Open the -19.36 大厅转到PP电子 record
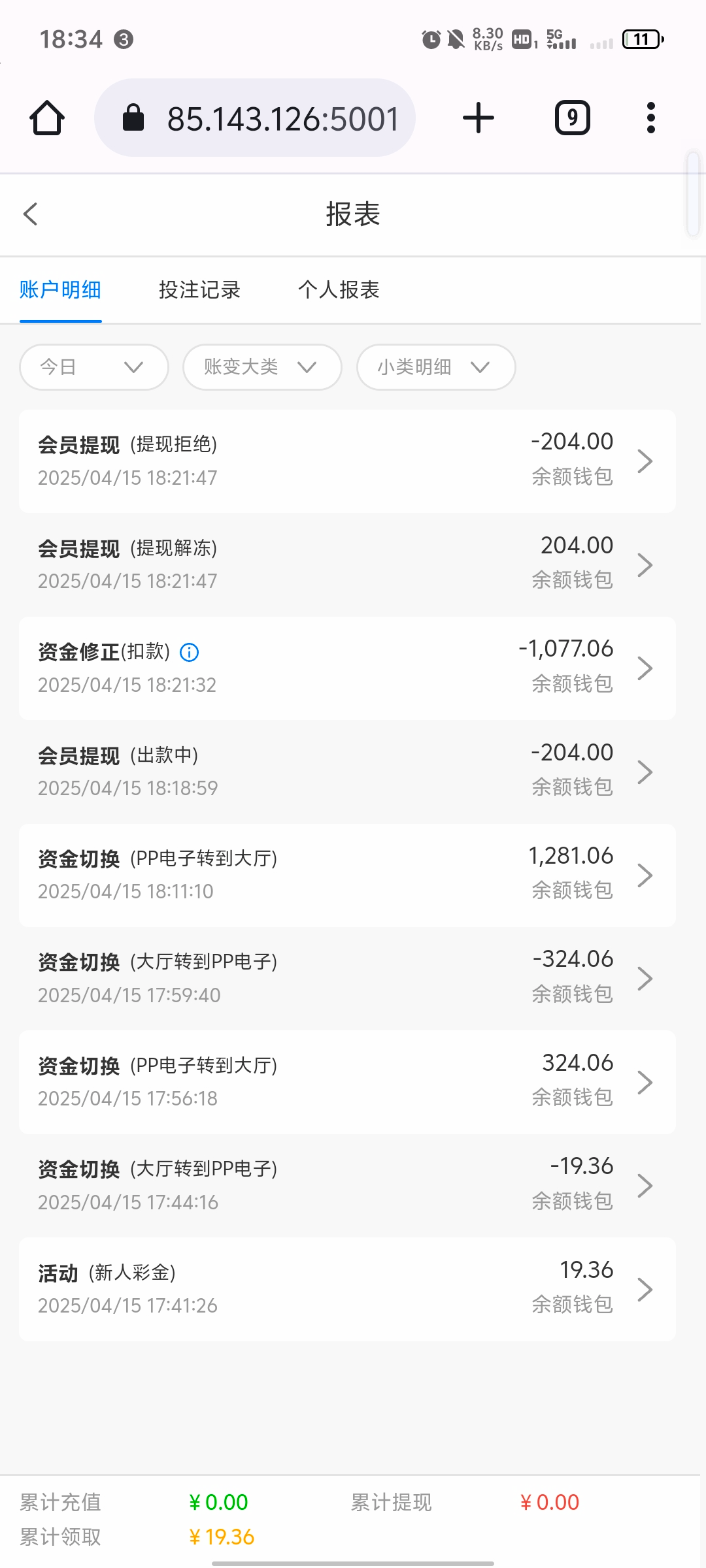Screen dimensions: 706x1568 347,1185
